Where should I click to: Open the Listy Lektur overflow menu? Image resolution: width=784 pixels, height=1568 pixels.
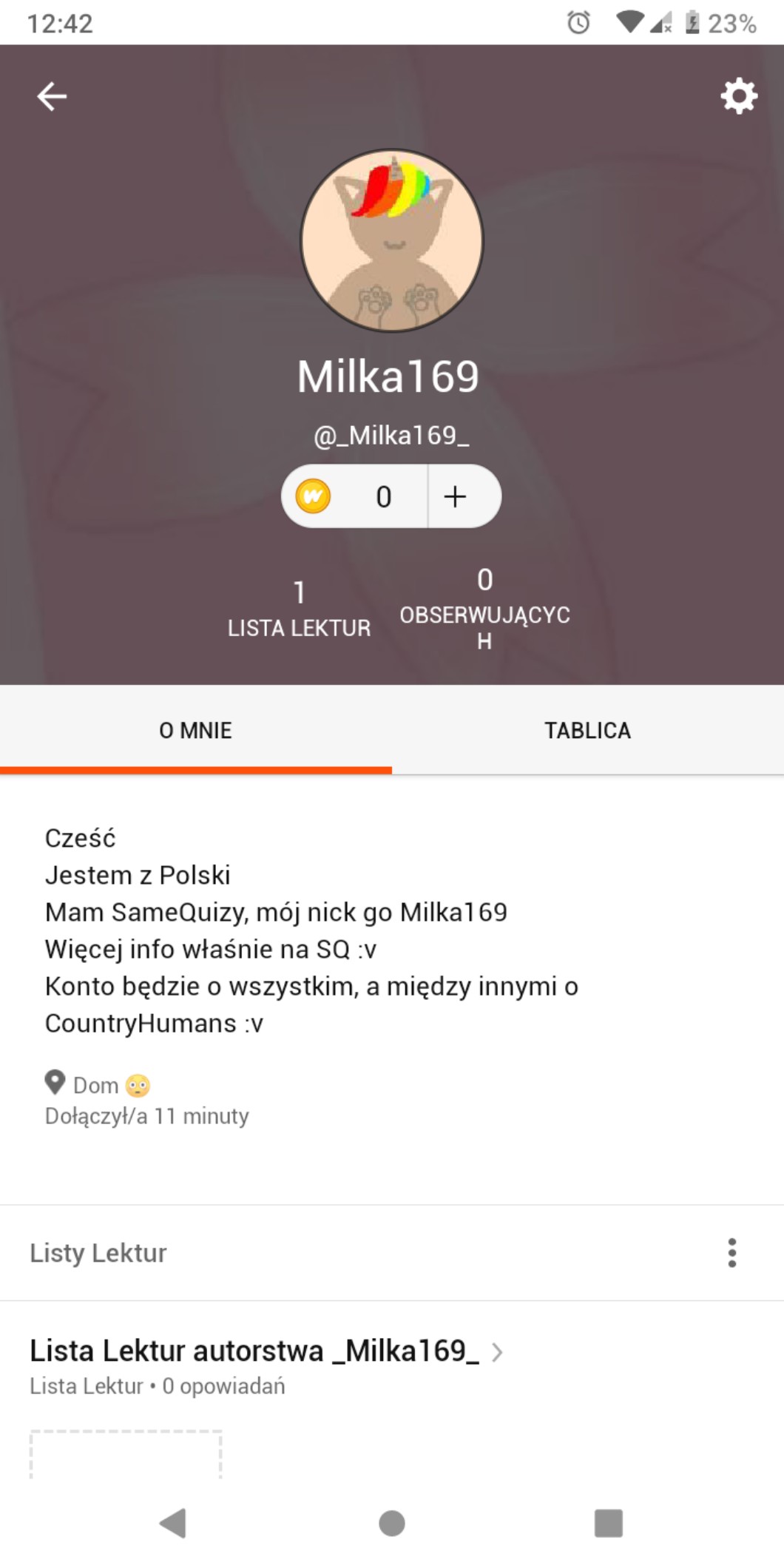pyautogui.click(x=731, y=1253)
